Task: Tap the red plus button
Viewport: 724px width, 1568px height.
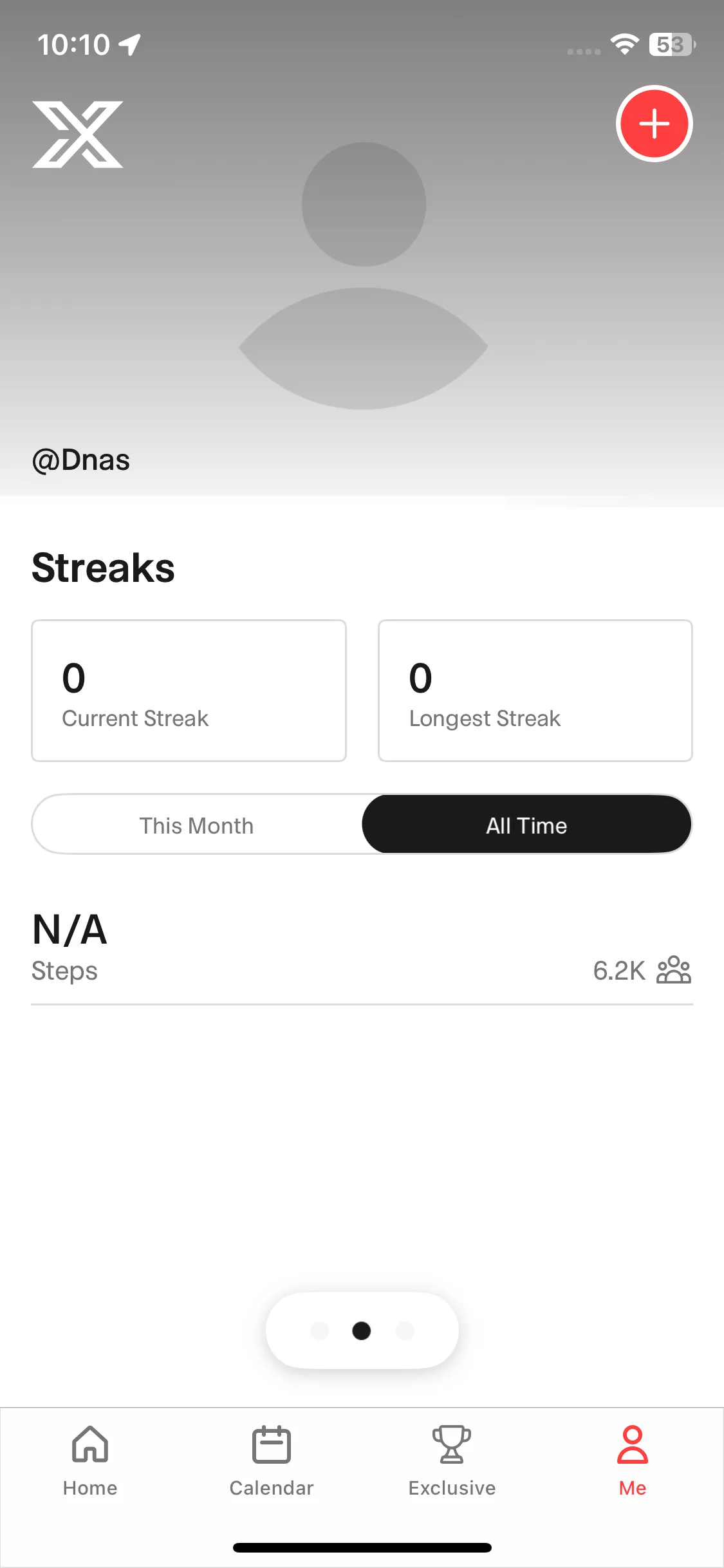Action: [x=654, y=124]
